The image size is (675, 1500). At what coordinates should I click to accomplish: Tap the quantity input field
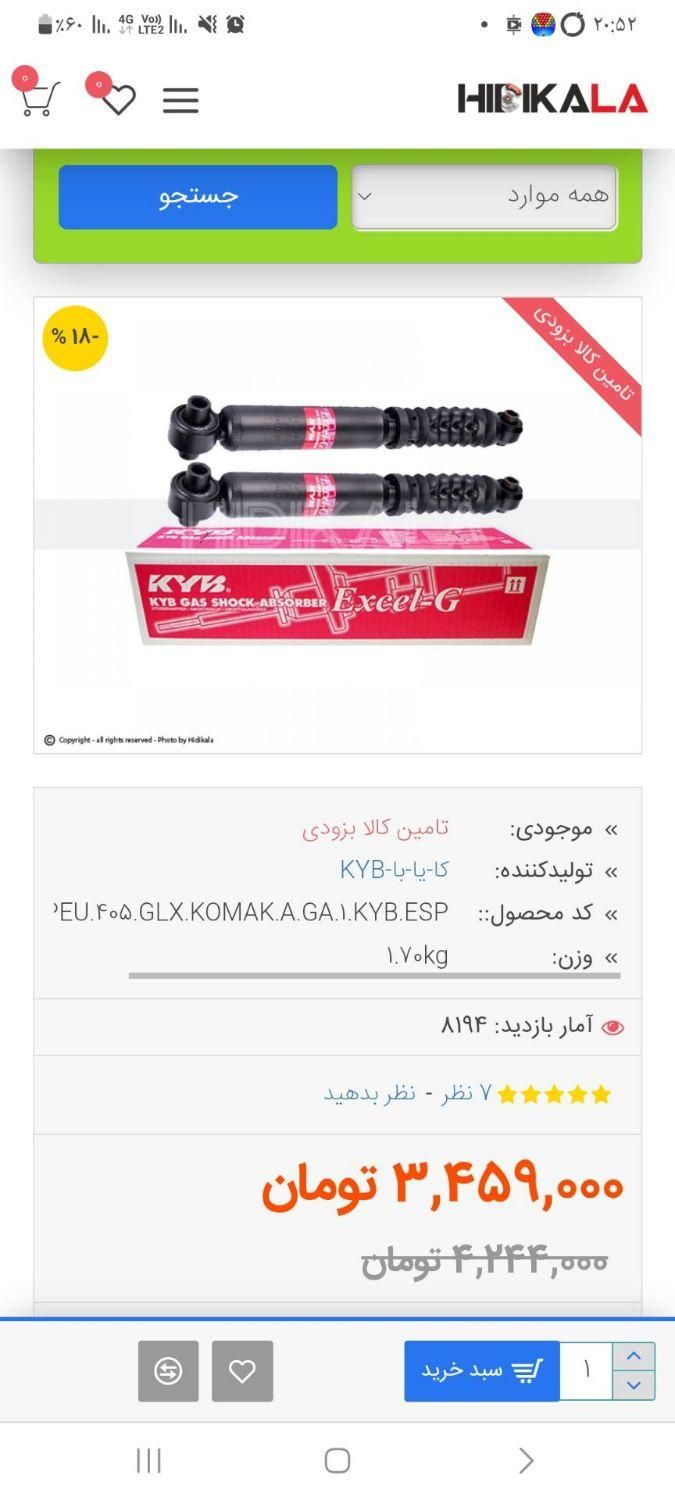586,1371
